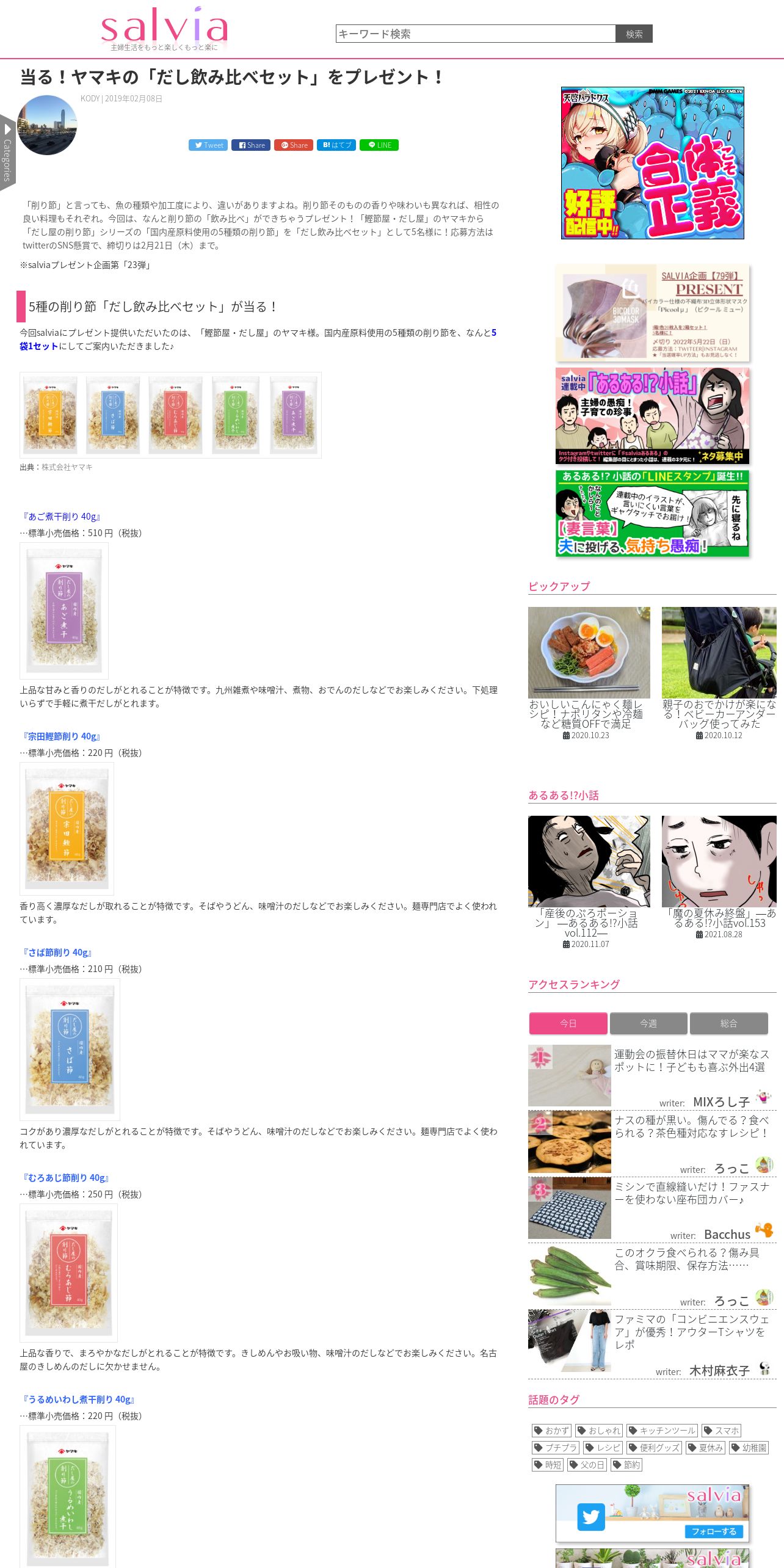Select the レシピ tag
784x1568 pixels.
[603, 1448]
